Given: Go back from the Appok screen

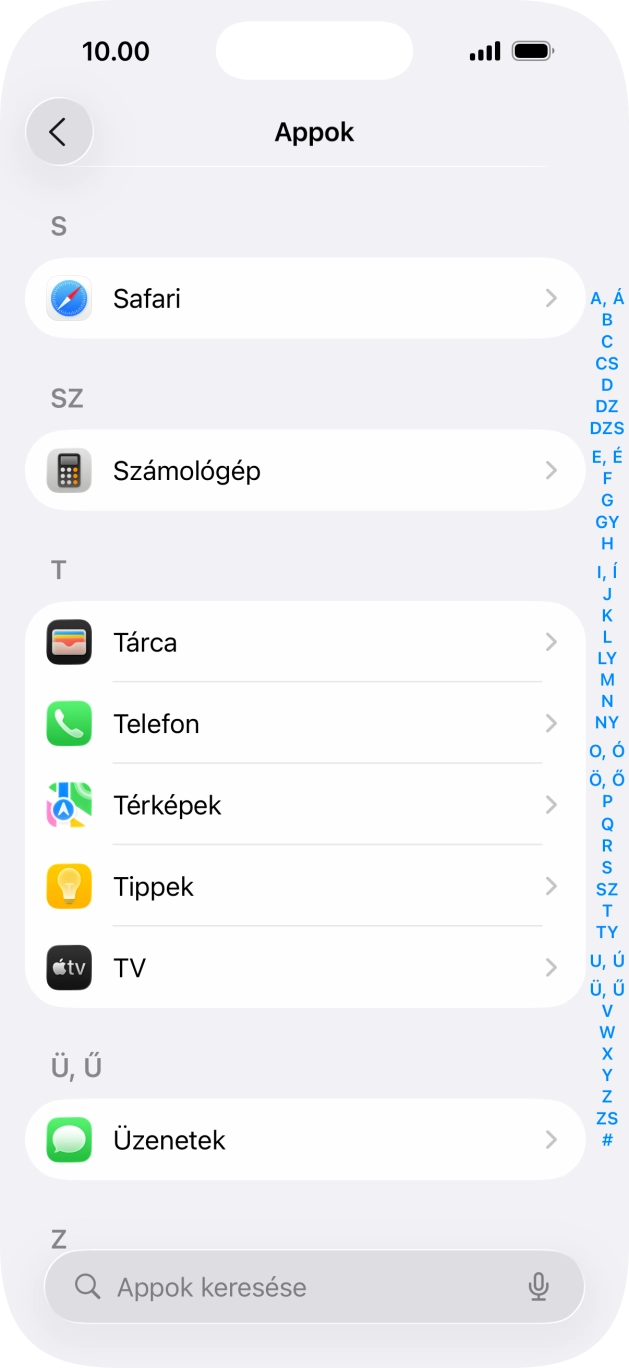Looking at the screenshot, I should [x=59, y=132].
